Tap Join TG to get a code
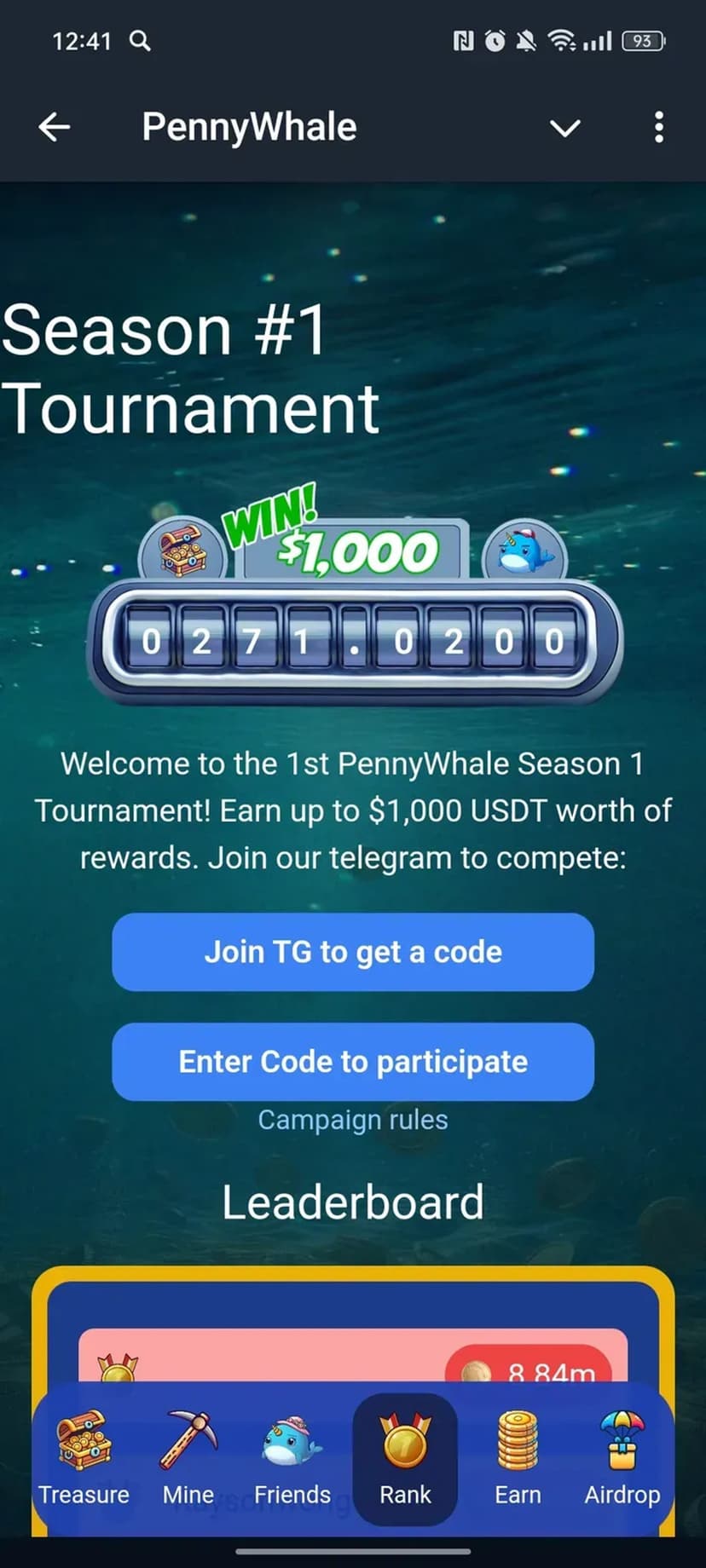The image size is (706, 1568). pyautogui.click(x=353, y=952)
